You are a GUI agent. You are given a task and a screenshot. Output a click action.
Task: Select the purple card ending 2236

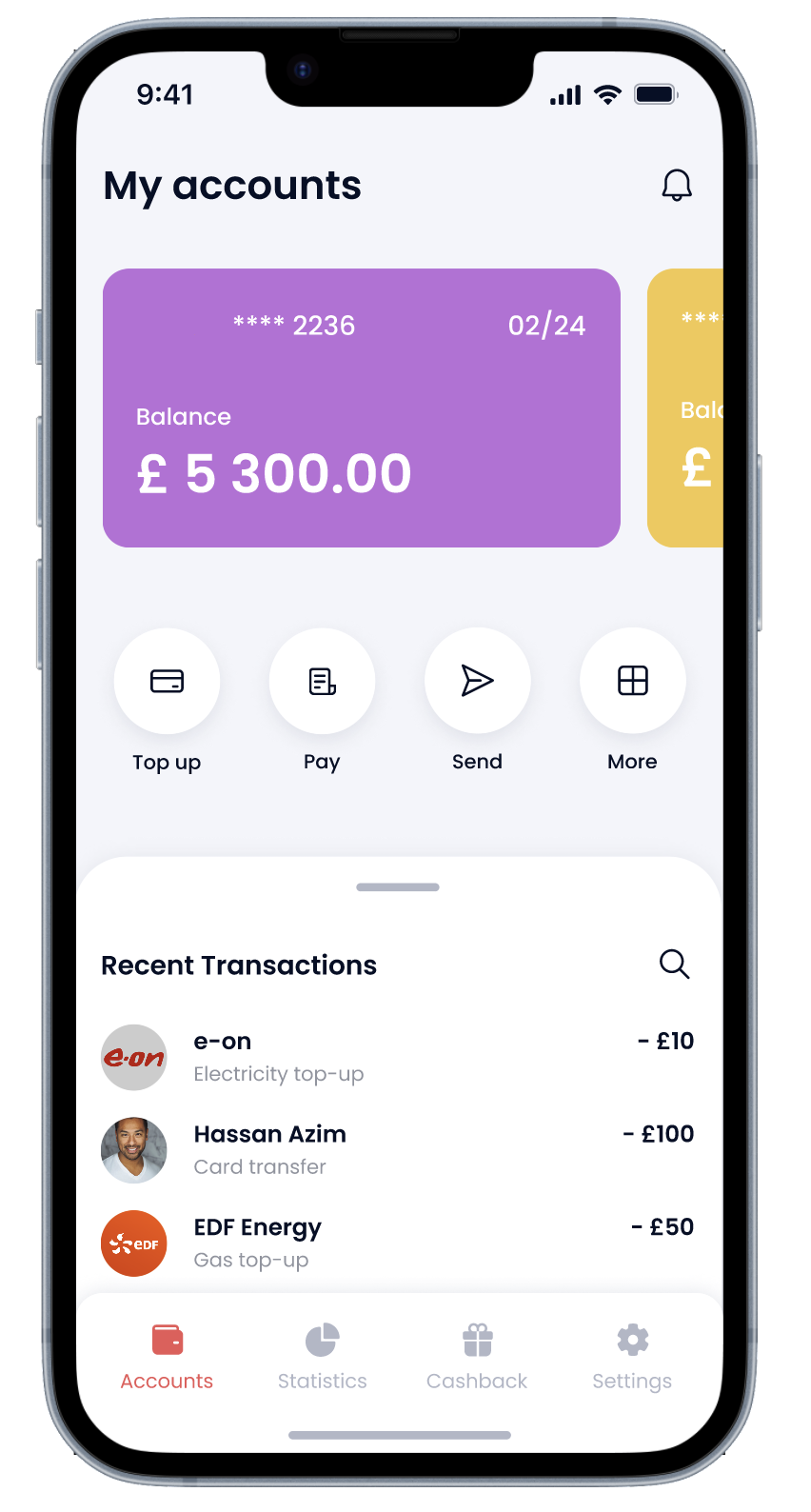[361, 408]
